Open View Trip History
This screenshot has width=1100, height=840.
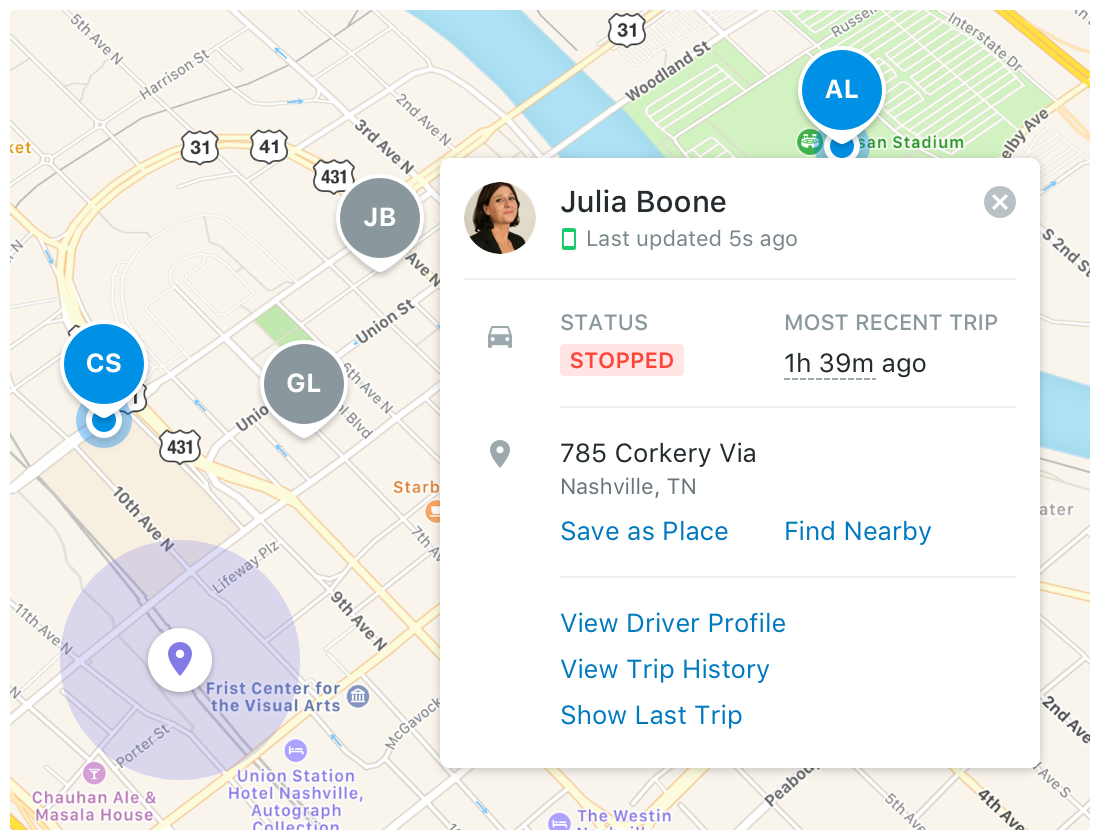pyautogui.click(x=665, y=669)
